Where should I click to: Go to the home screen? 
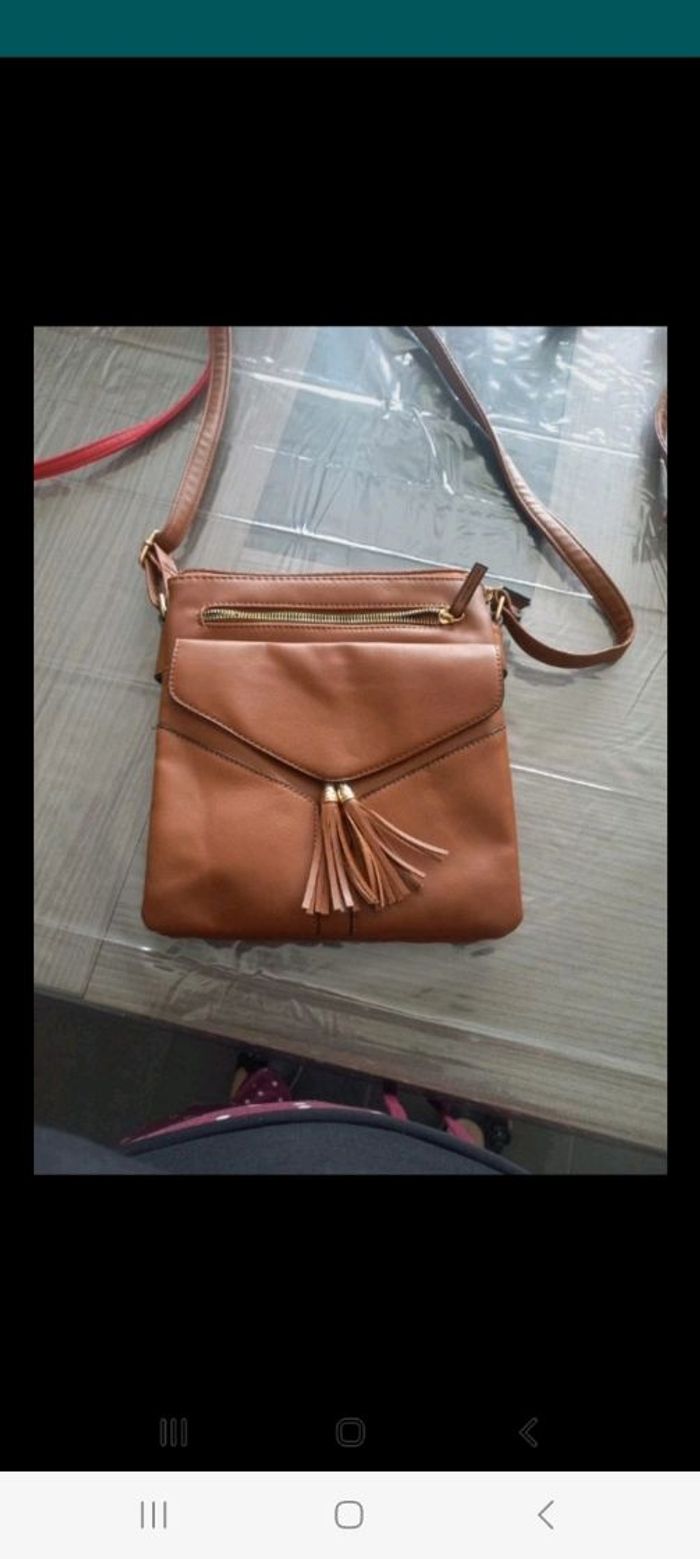coord(349,1515)
